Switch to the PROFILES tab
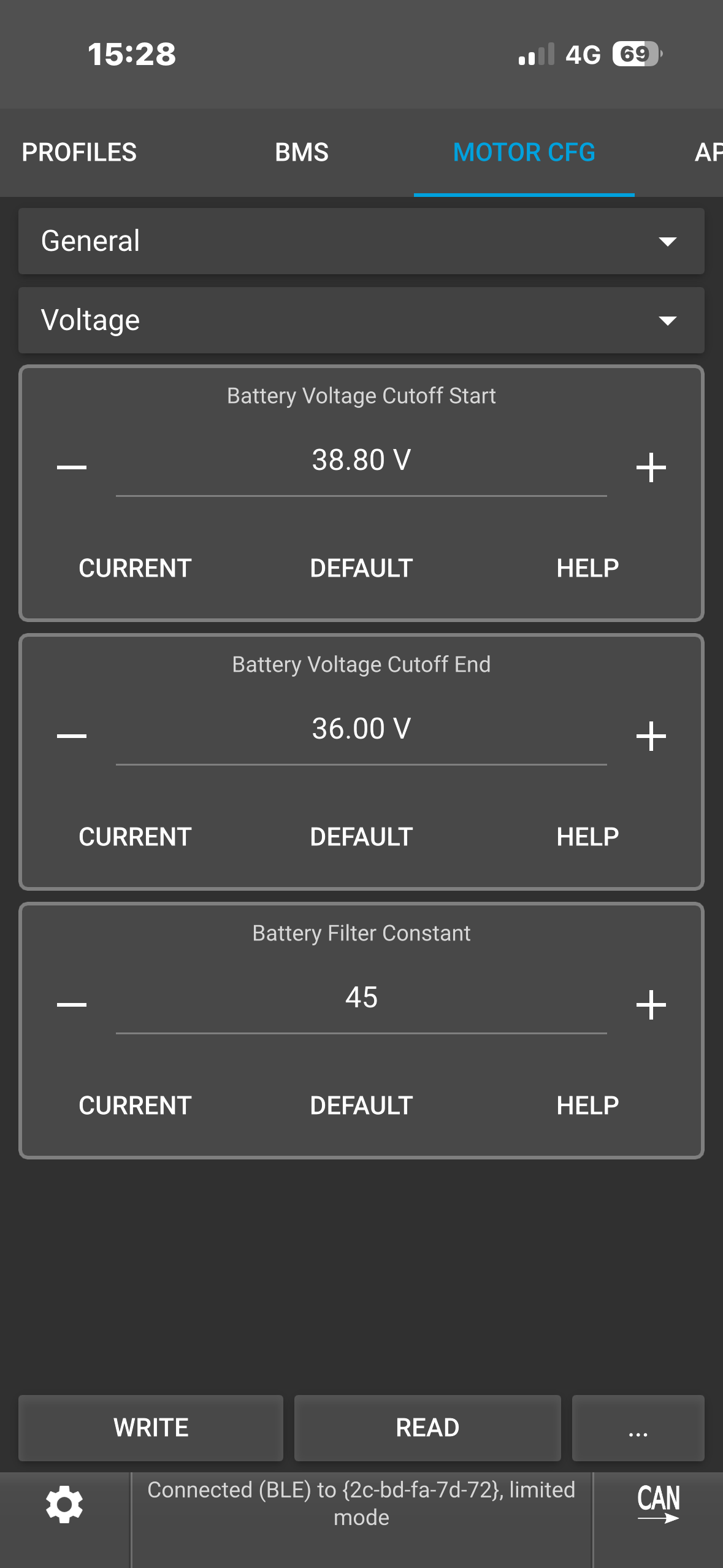Screen dimensions: 723x1568 (79, 152)
